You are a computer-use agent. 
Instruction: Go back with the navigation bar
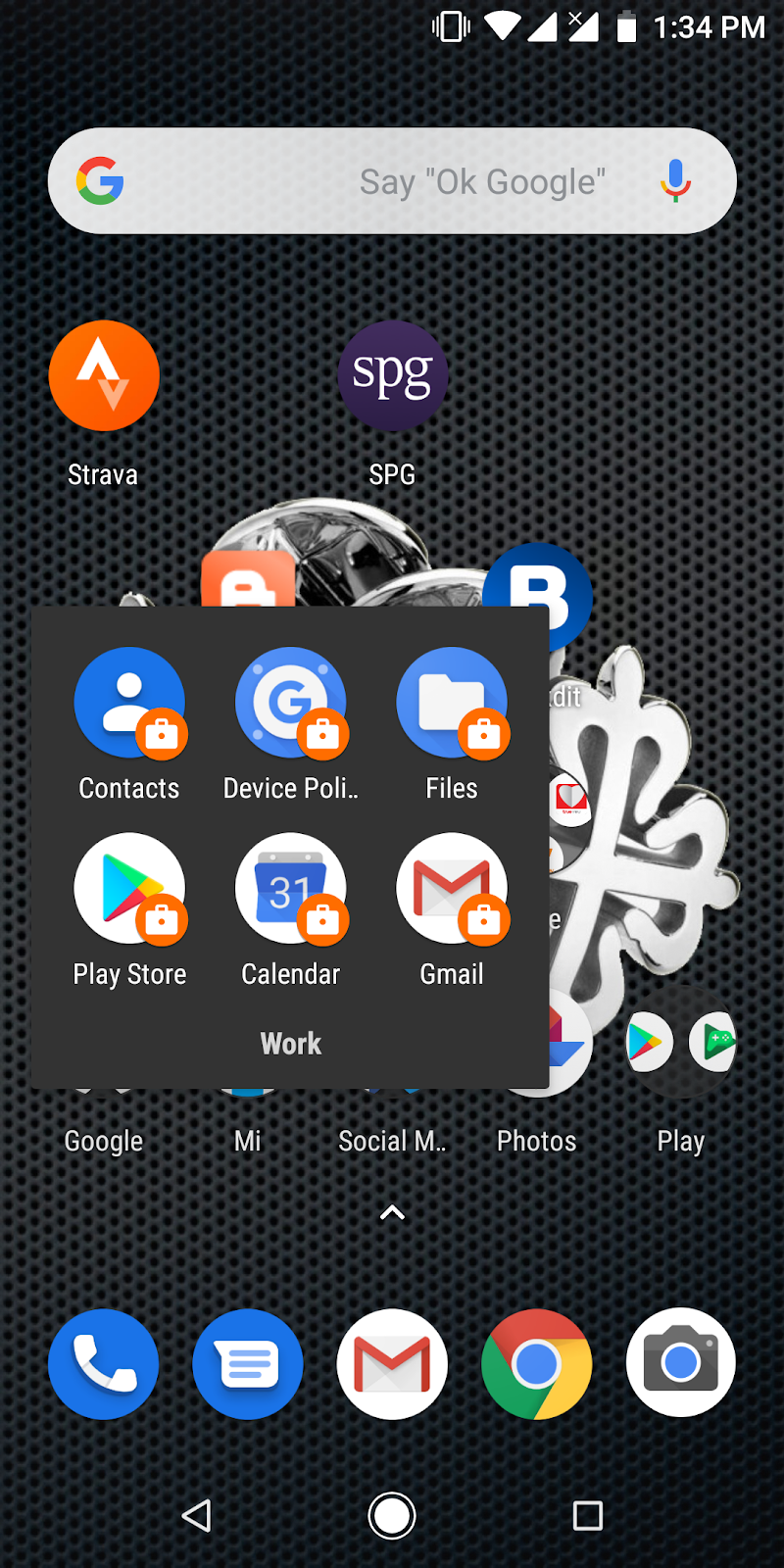coord(197,1516)
